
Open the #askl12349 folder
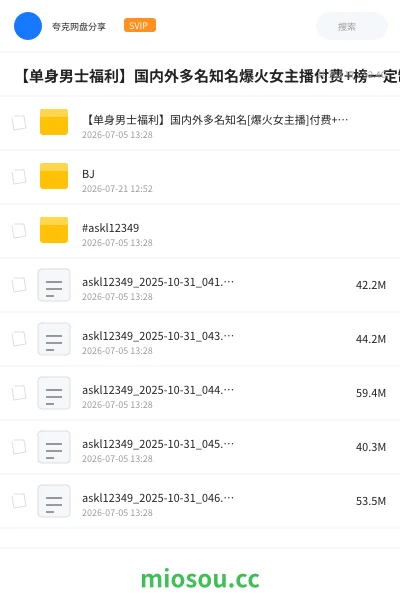(200, 232)
